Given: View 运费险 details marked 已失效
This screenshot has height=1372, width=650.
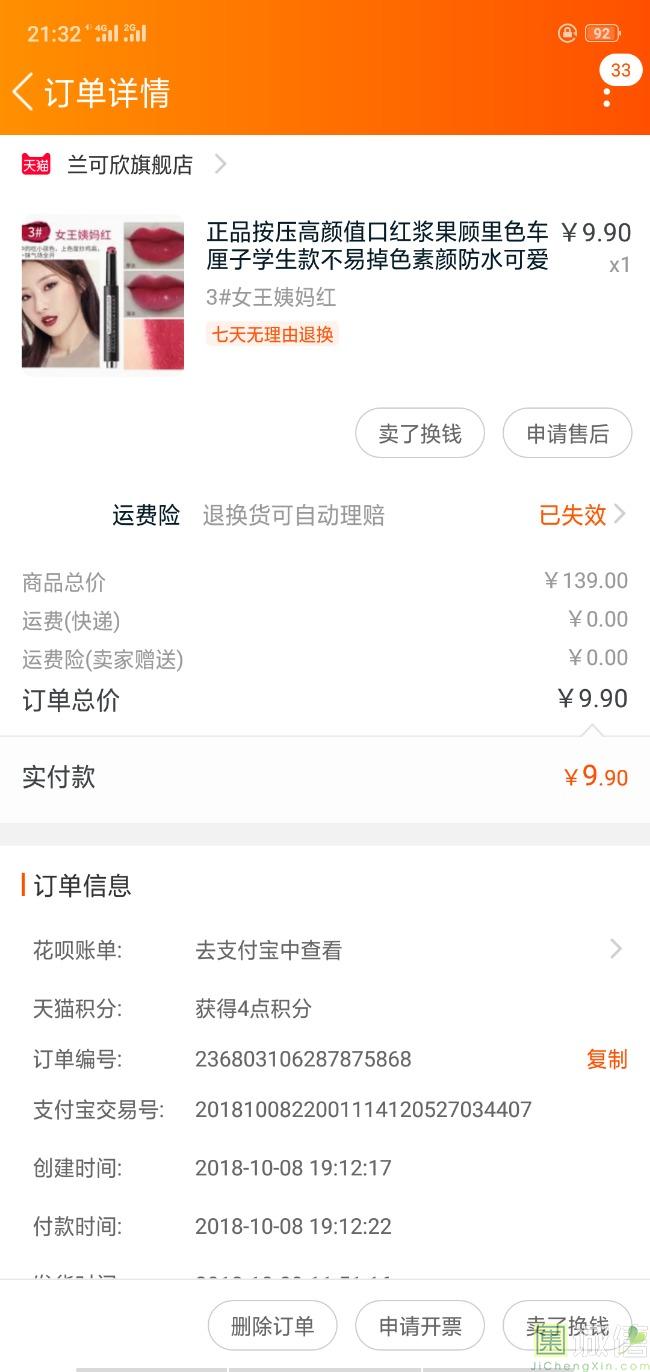Looking at the screenshot, I should (582, 515).
